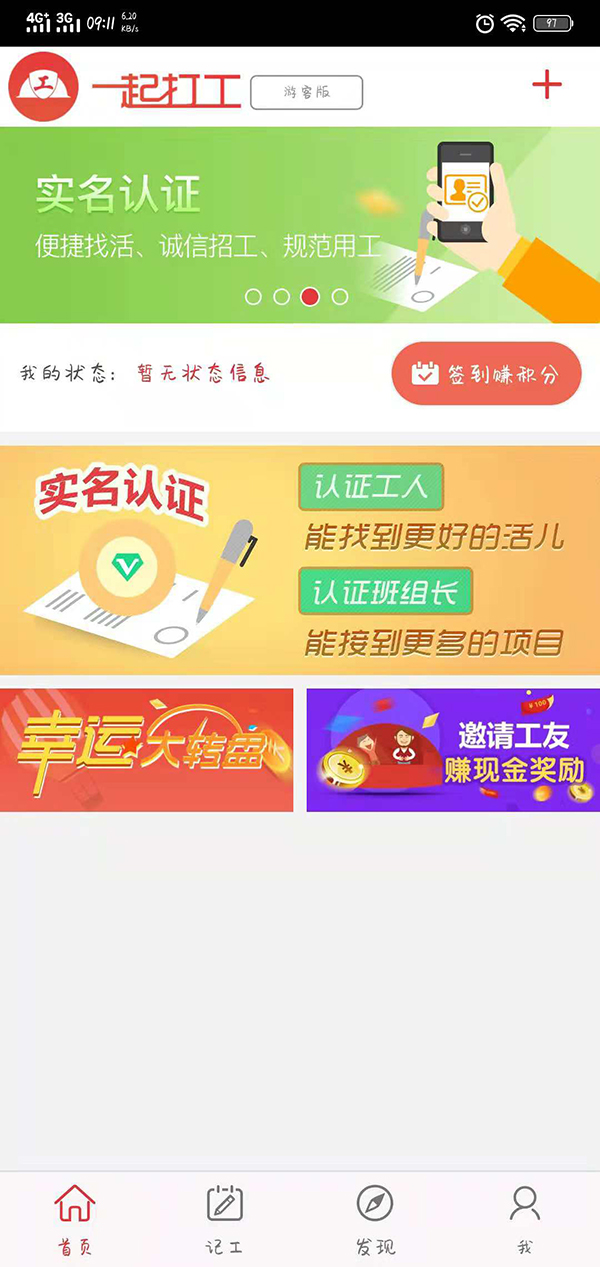Tap 签到赚积分 check-in button
The width and height of the screenshot is (600, 1267).
(x=486, y=374)
